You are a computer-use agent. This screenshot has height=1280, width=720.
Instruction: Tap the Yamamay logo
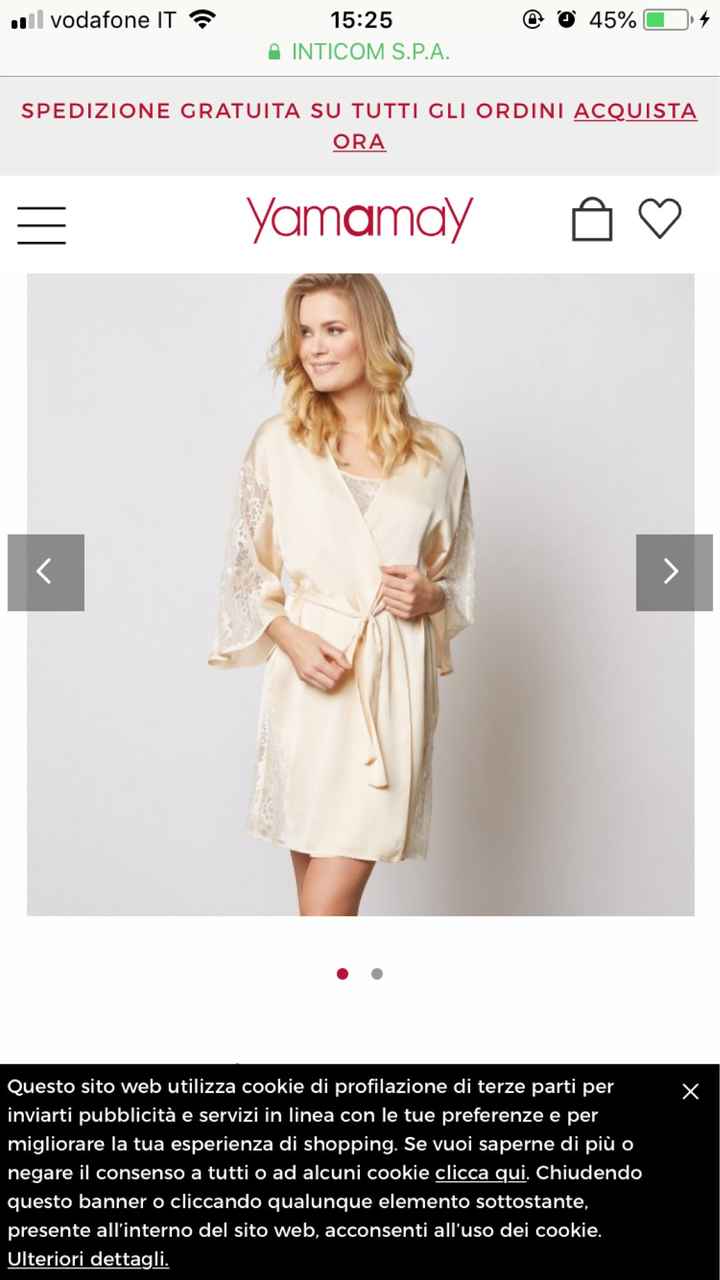(x=362, y=219)
